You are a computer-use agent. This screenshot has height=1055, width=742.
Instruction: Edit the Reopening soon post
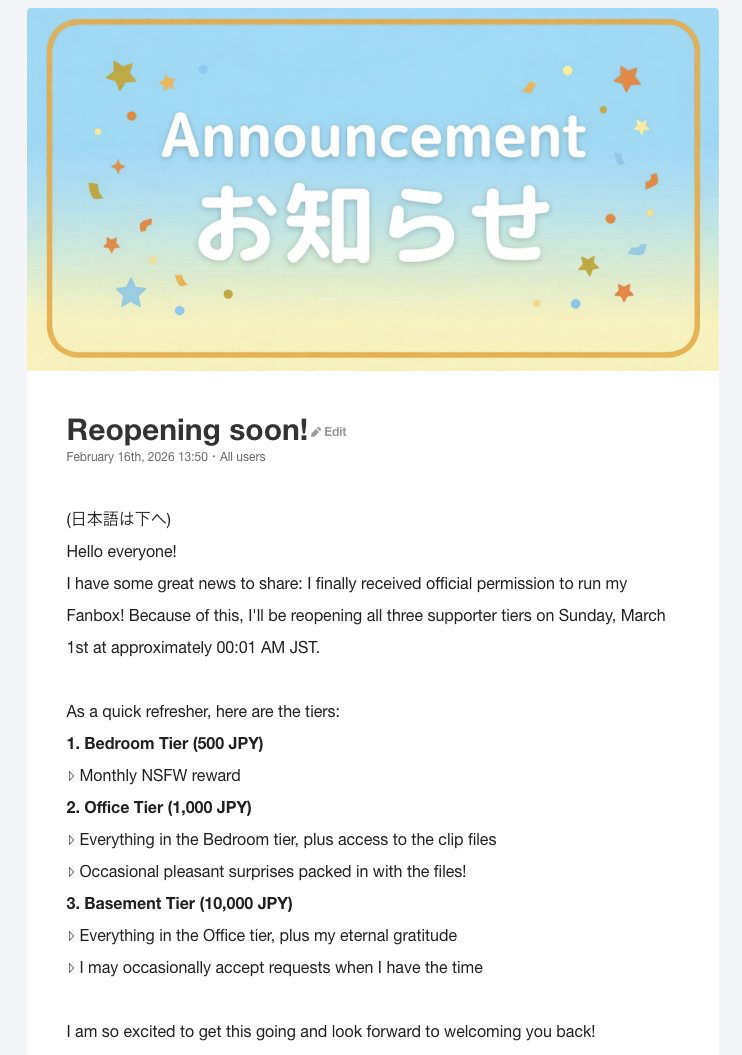pos(329,432)
